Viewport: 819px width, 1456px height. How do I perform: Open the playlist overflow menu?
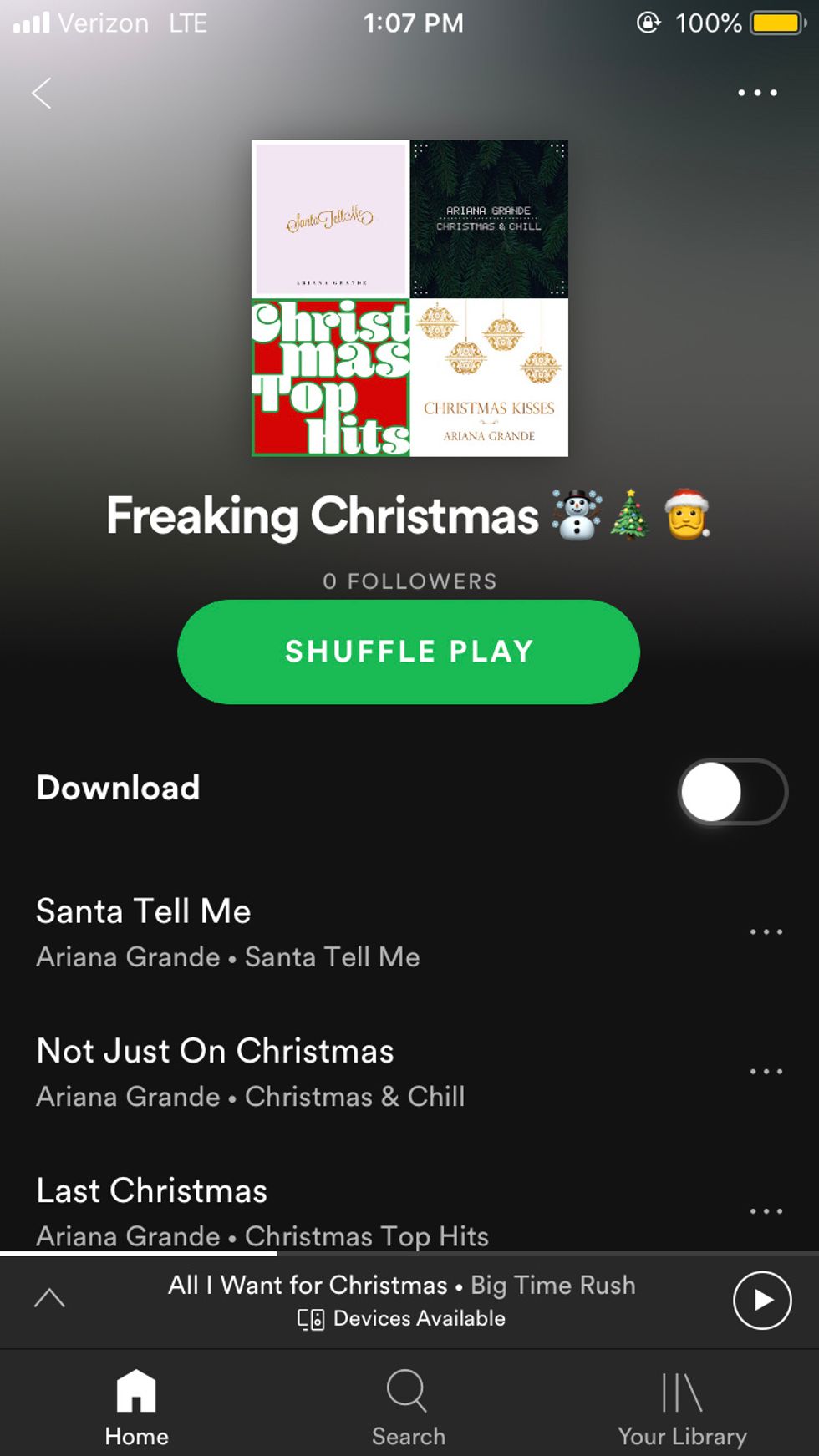(x=757, y=93)
